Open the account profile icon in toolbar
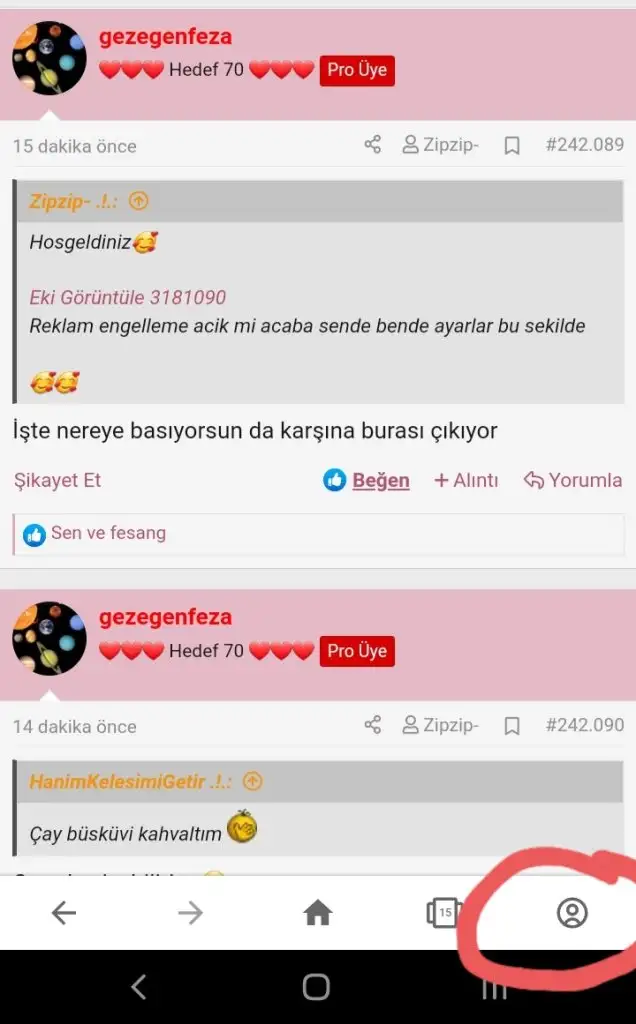This screenshot has width=636, height=1024. pyautogui.click(x=572, y=912)
